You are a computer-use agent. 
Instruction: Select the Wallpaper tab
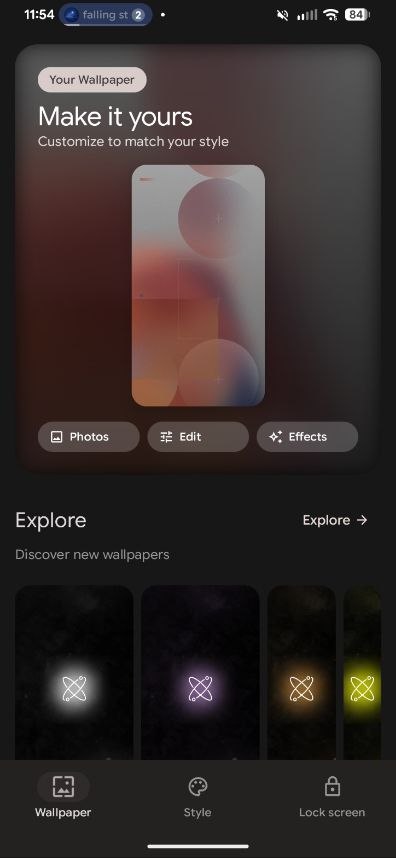tap(63, 798)
